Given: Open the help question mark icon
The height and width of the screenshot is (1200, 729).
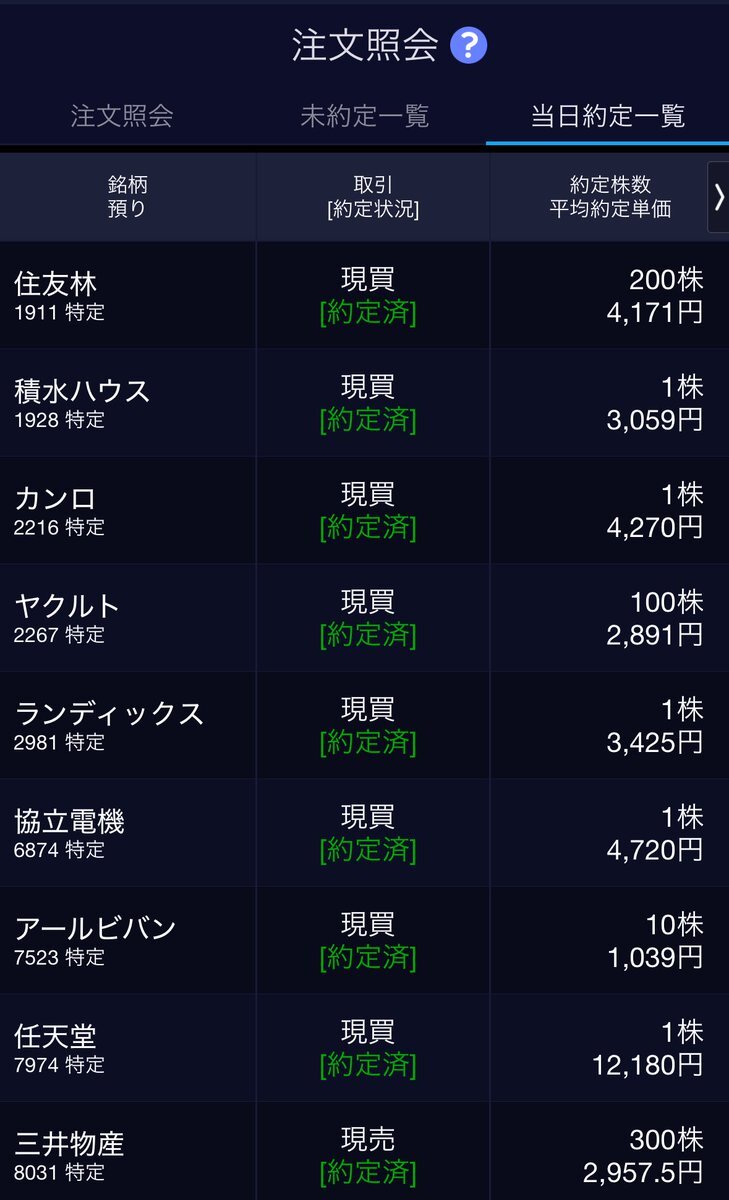Looking at the screenshot, I should (x=468, y=46).
